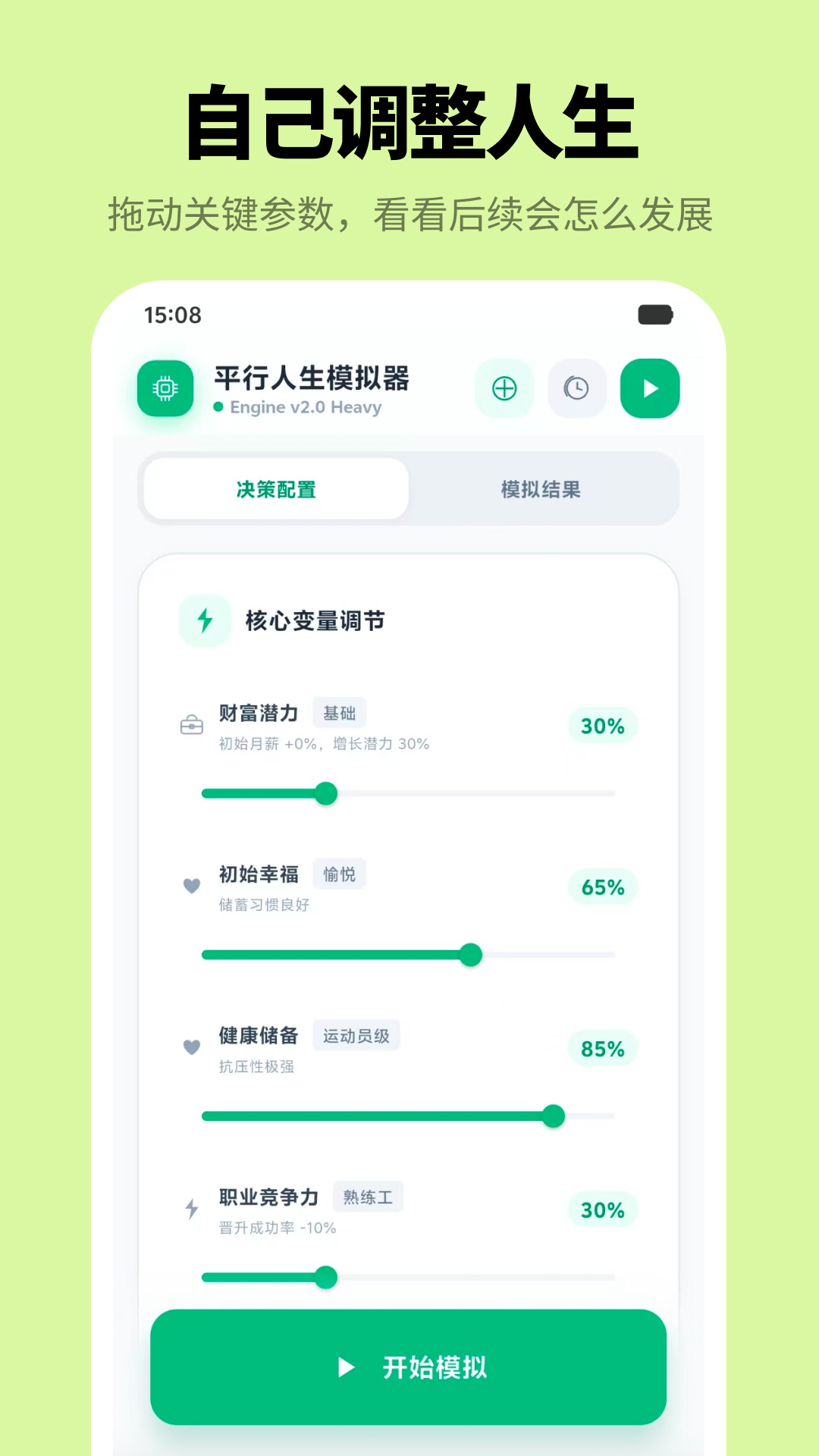Click the 初始幸福 slider handle

coord(471,954)
